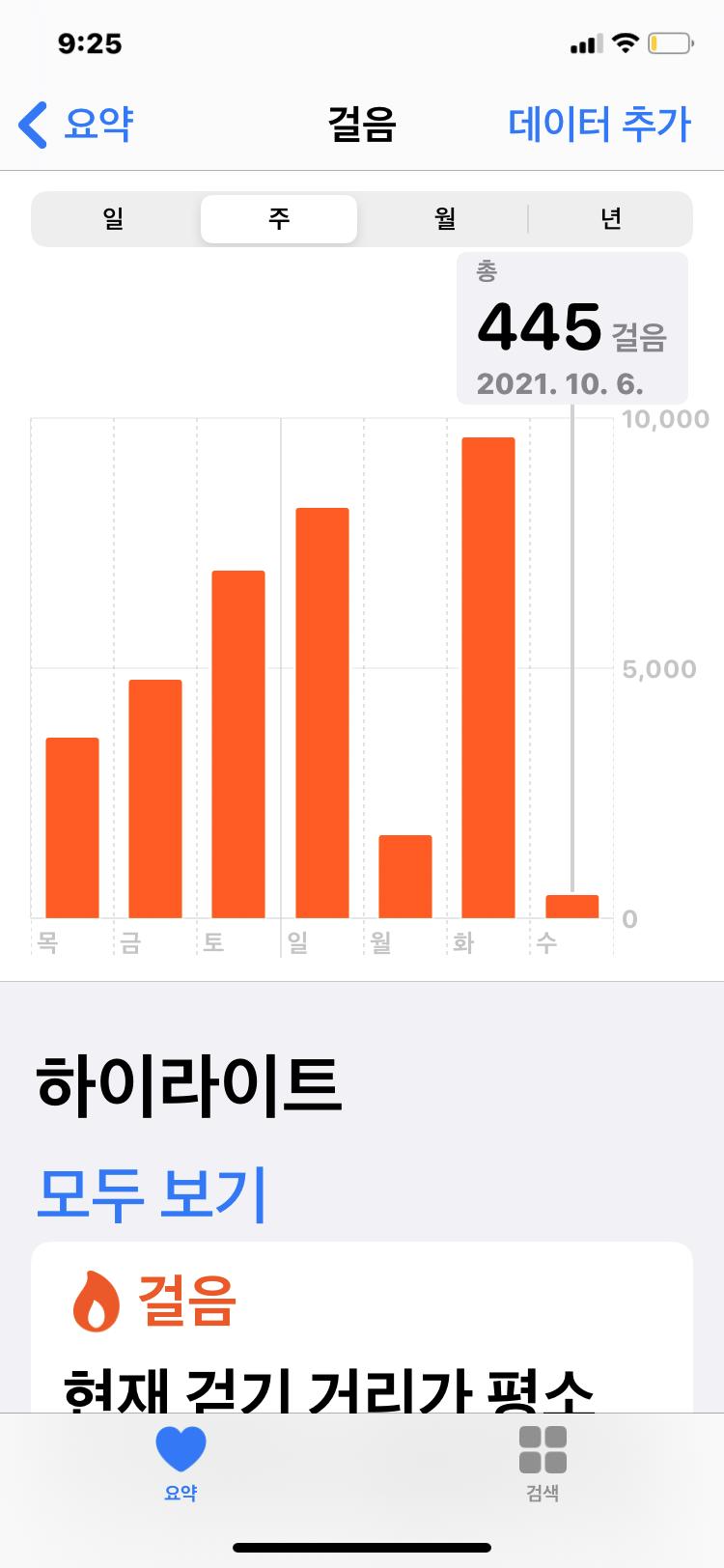Select the 화 bar in chart
Viewport: 724px width, 1568px height.
pyautogui.click(x=487, y=676)
